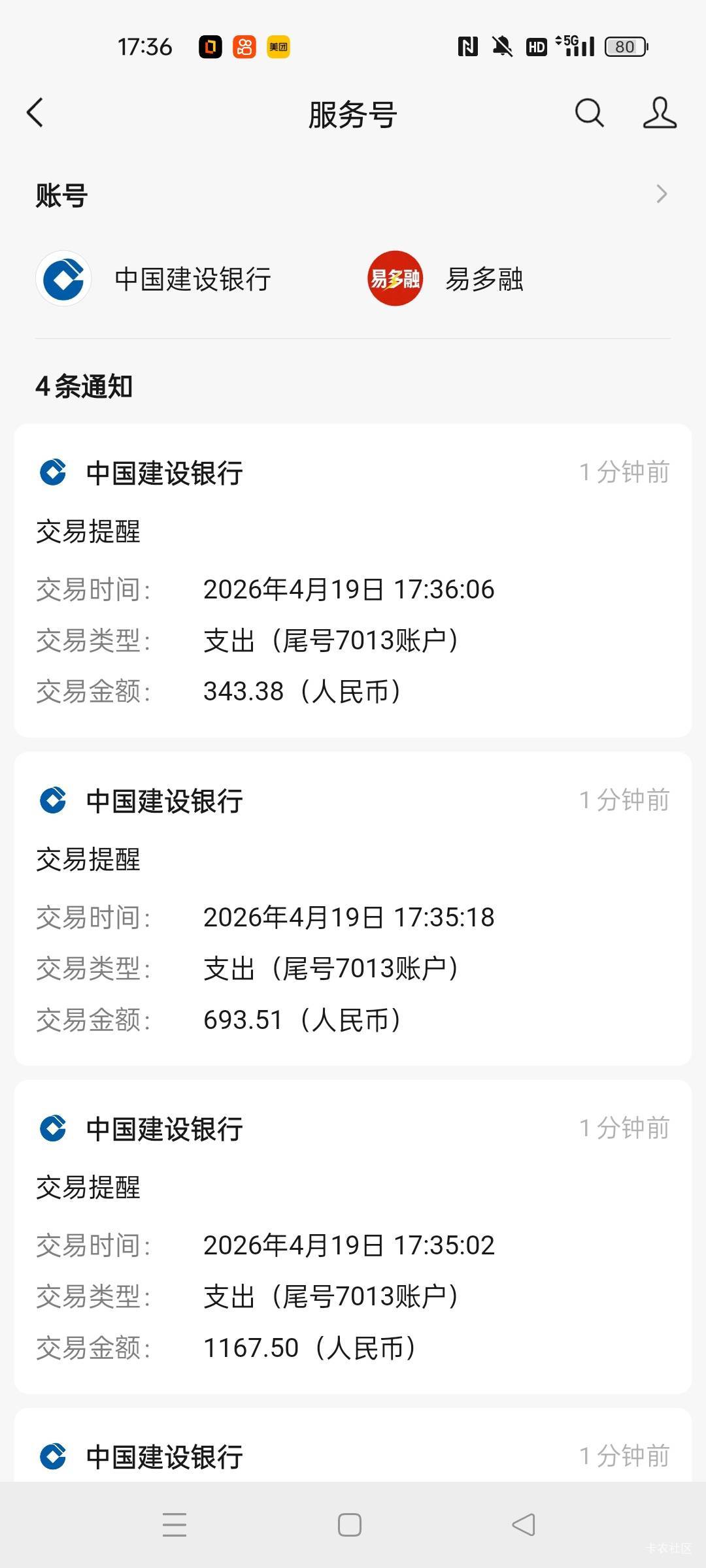
Task: Go back using the top-left arrow
Action: 35,112
